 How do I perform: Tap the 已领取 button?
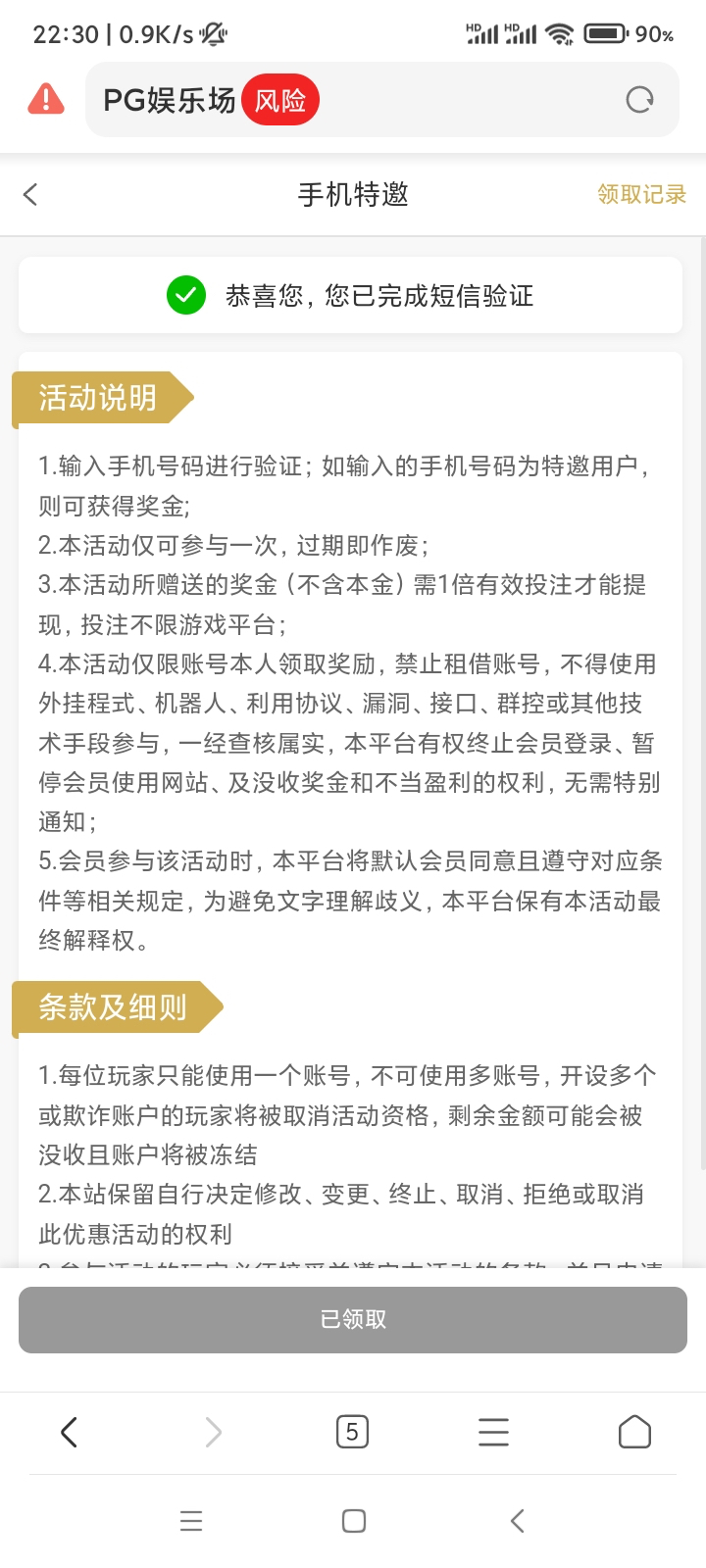point(353,1319)
